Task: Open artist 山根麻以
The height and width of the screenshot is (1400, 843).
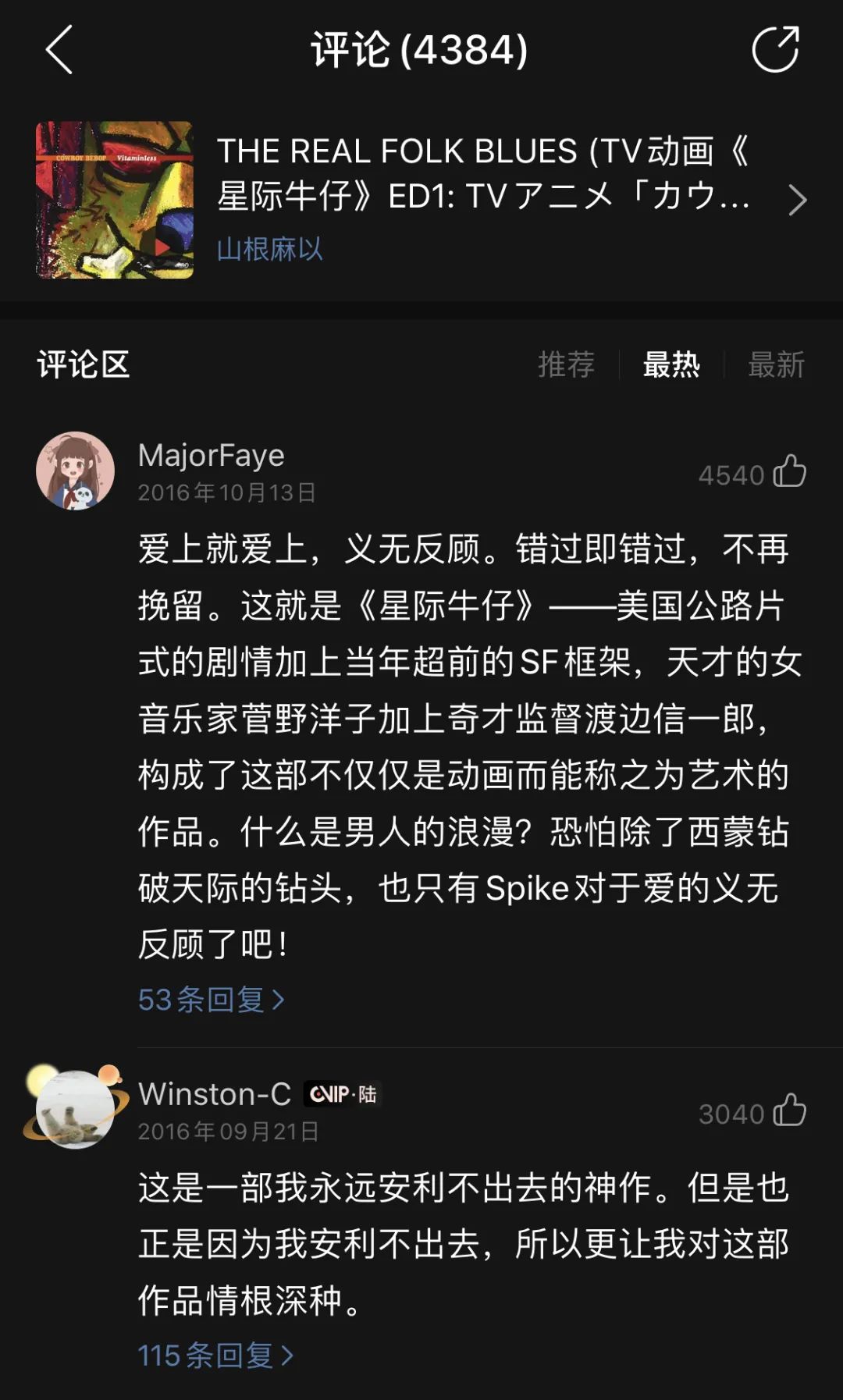Action: click(269, 250)
